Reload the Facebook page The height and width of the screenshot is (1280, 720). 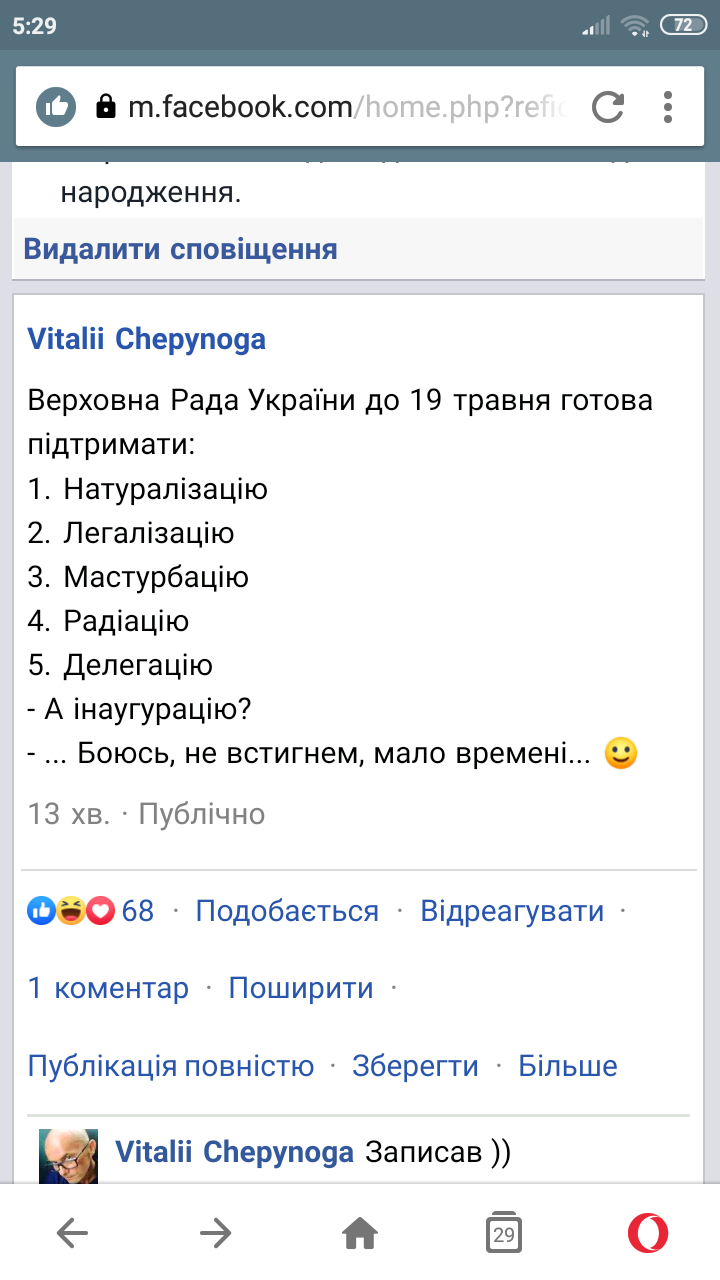click(x=608, y=106)
